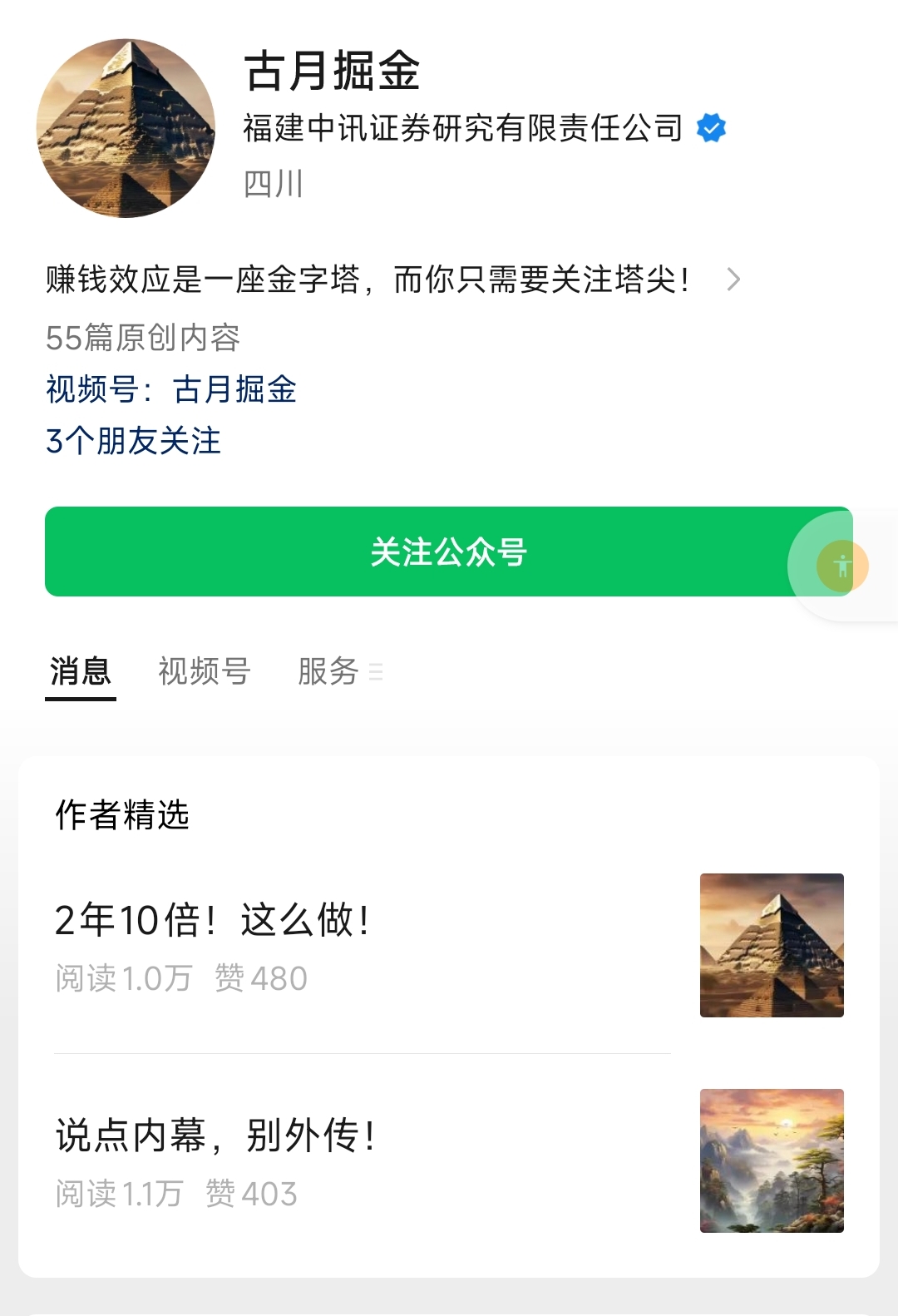
Task: Switch to the 视频号 tab
Action: coord(205,671)
